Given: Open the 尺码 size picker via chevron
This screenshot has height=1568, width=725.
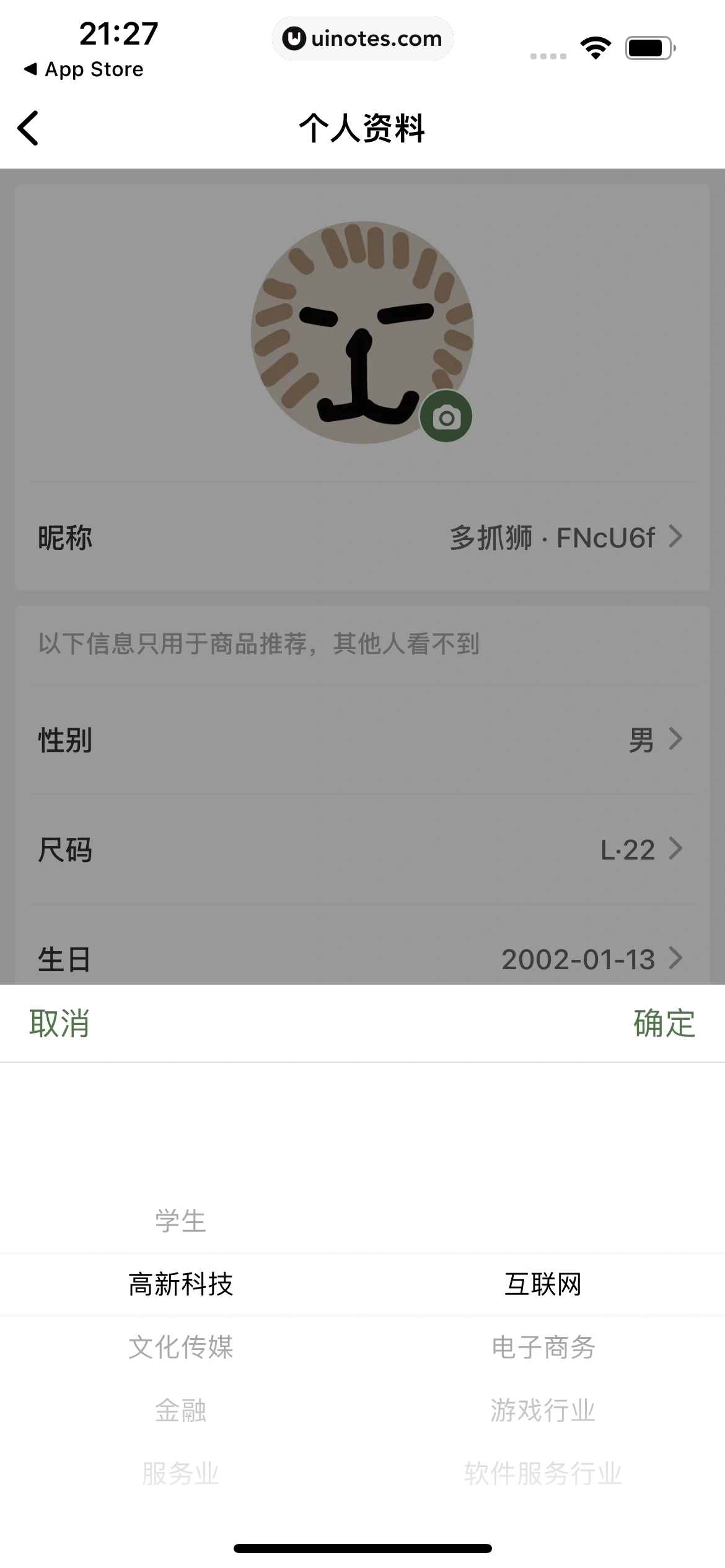Looking at the screenshot, I should point(675,850).
